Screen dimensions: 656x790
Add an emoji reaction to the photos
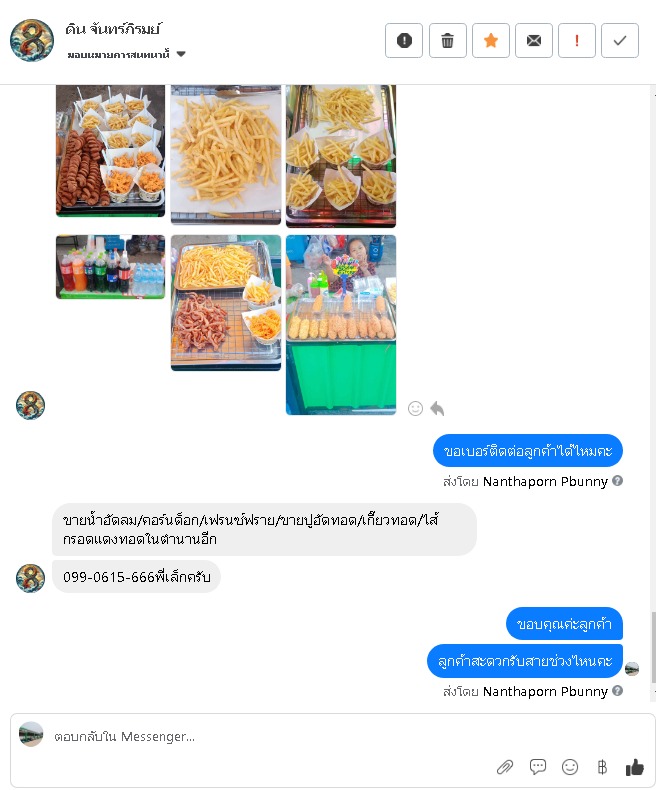(415, 408)
